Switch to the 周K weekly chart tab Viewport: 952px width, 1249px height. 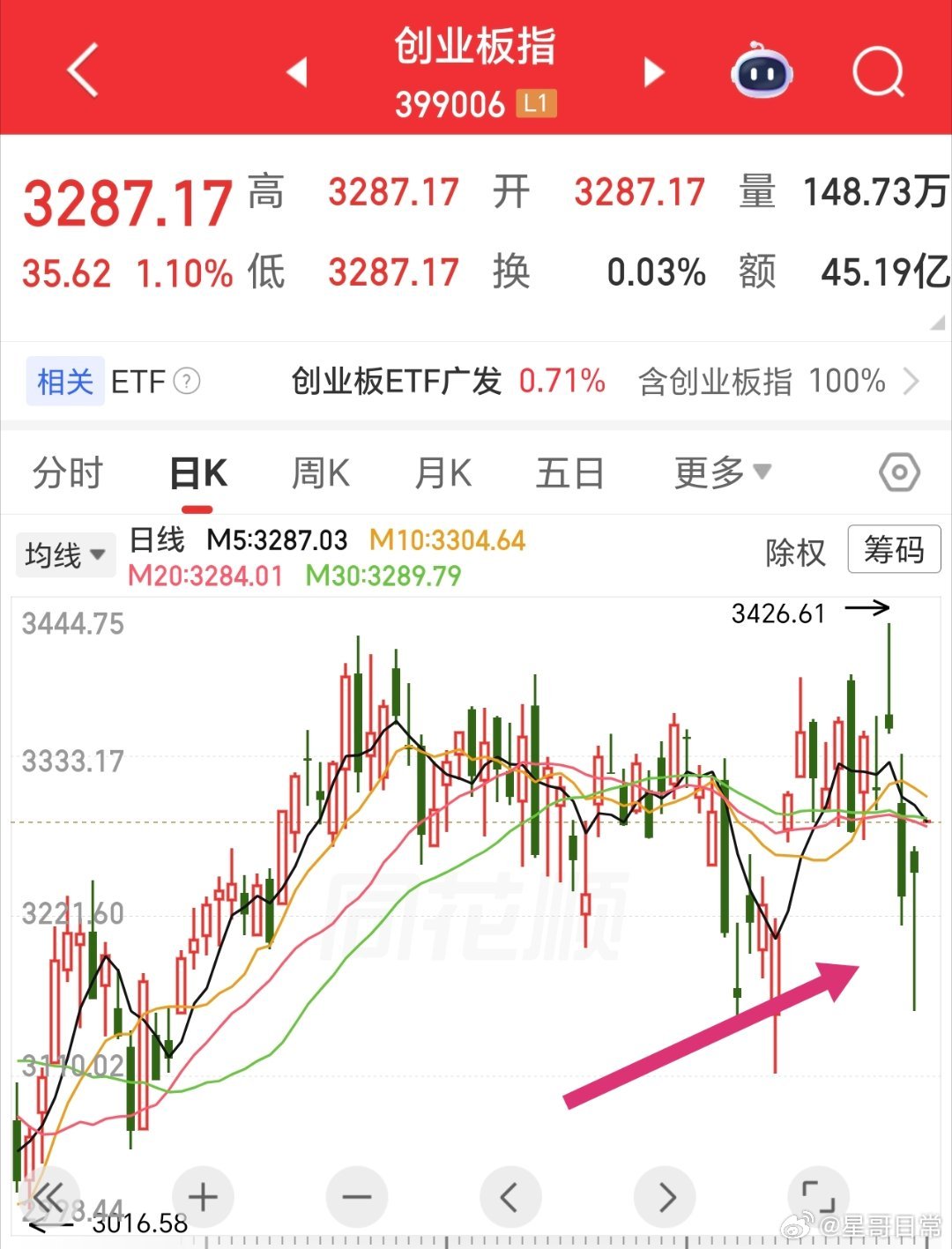click(x=320, y=472)
